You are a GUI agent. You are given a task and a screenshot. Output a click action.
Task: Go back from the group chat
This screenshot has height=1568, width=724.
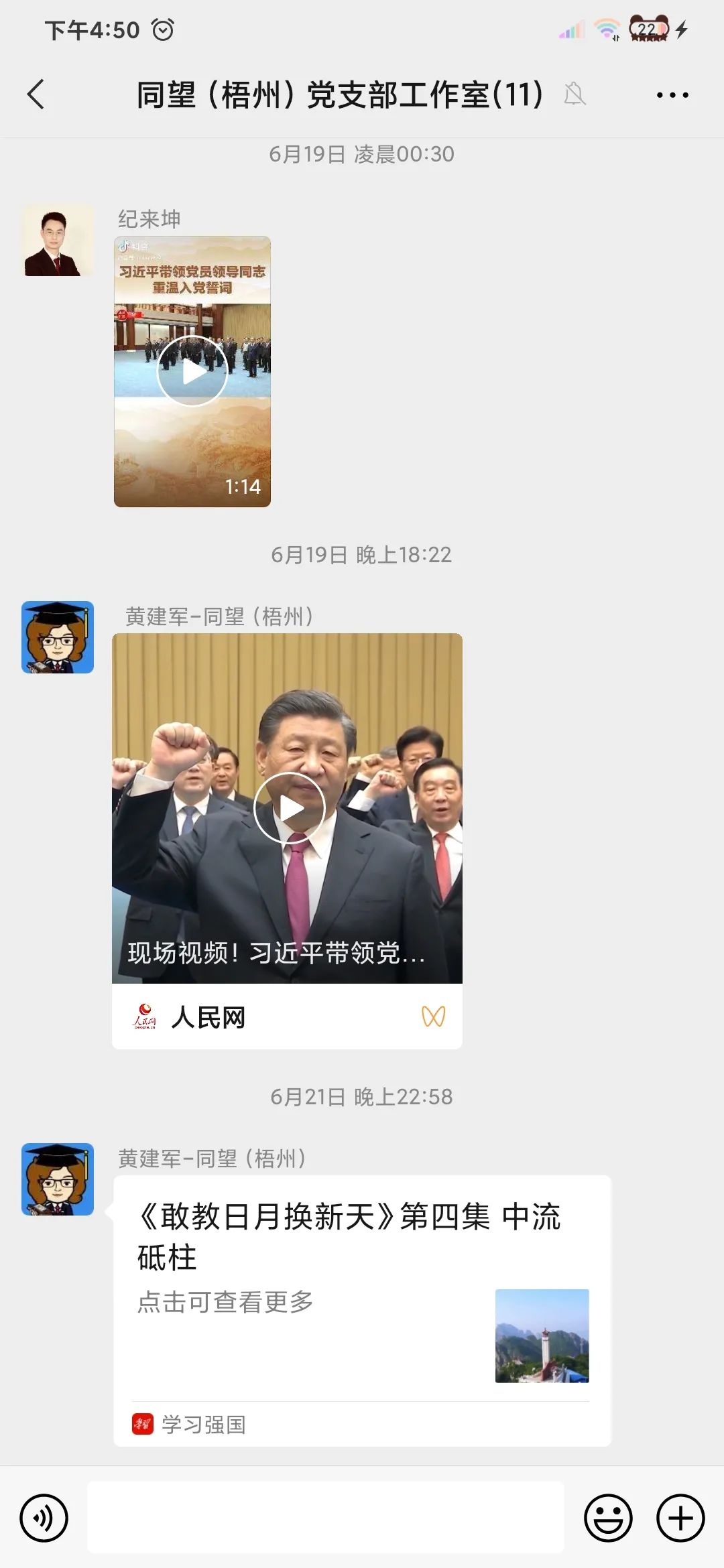(36, 94)
